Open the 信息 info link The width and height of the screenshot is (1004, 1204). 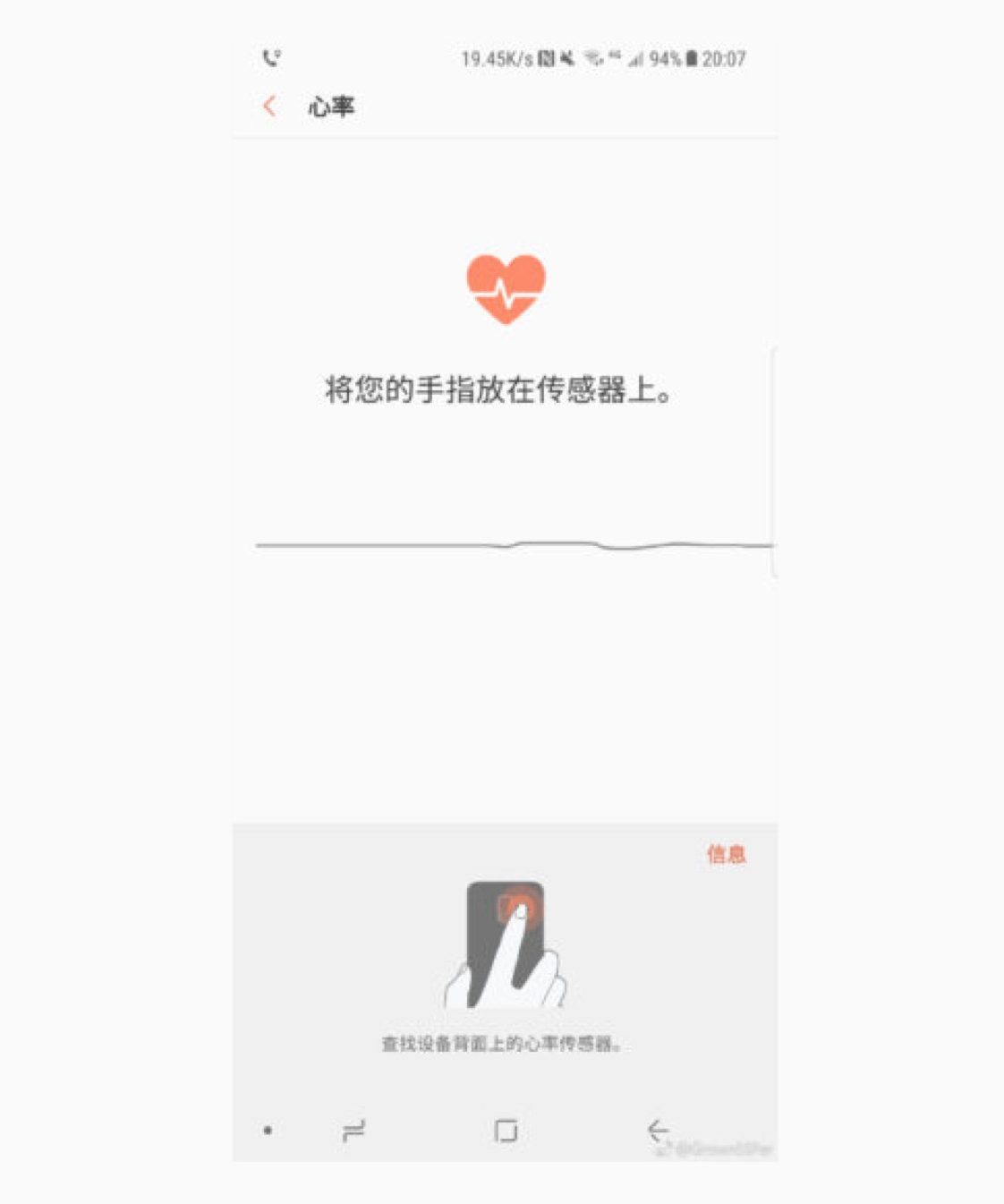[726, 854]
